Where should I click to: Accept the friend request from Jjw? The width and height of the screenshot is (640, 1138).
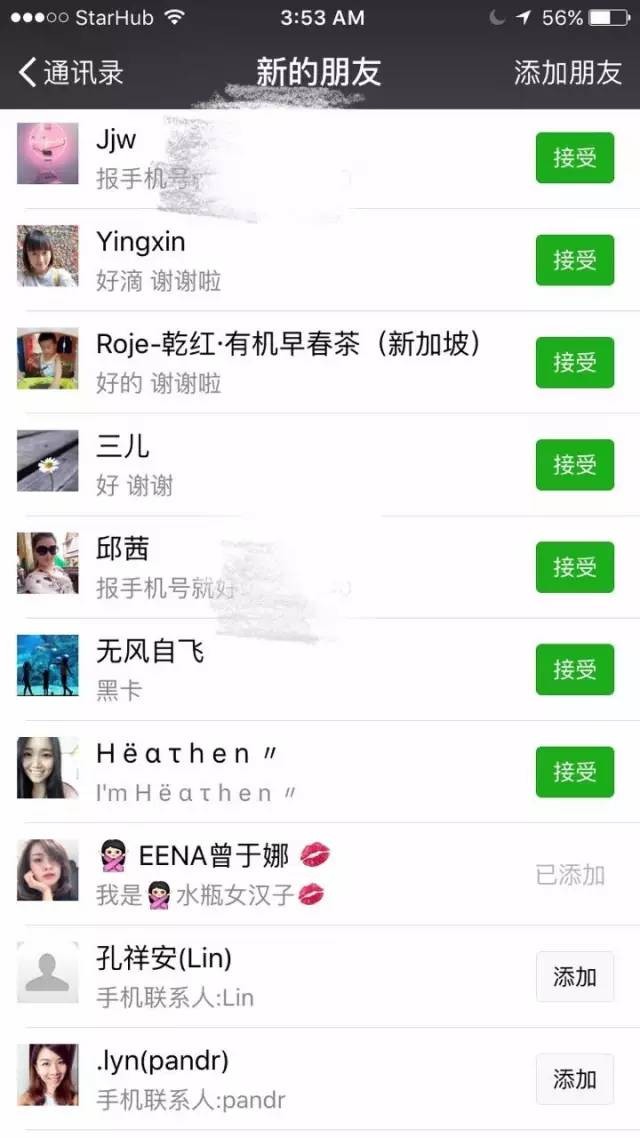(574, 158)
